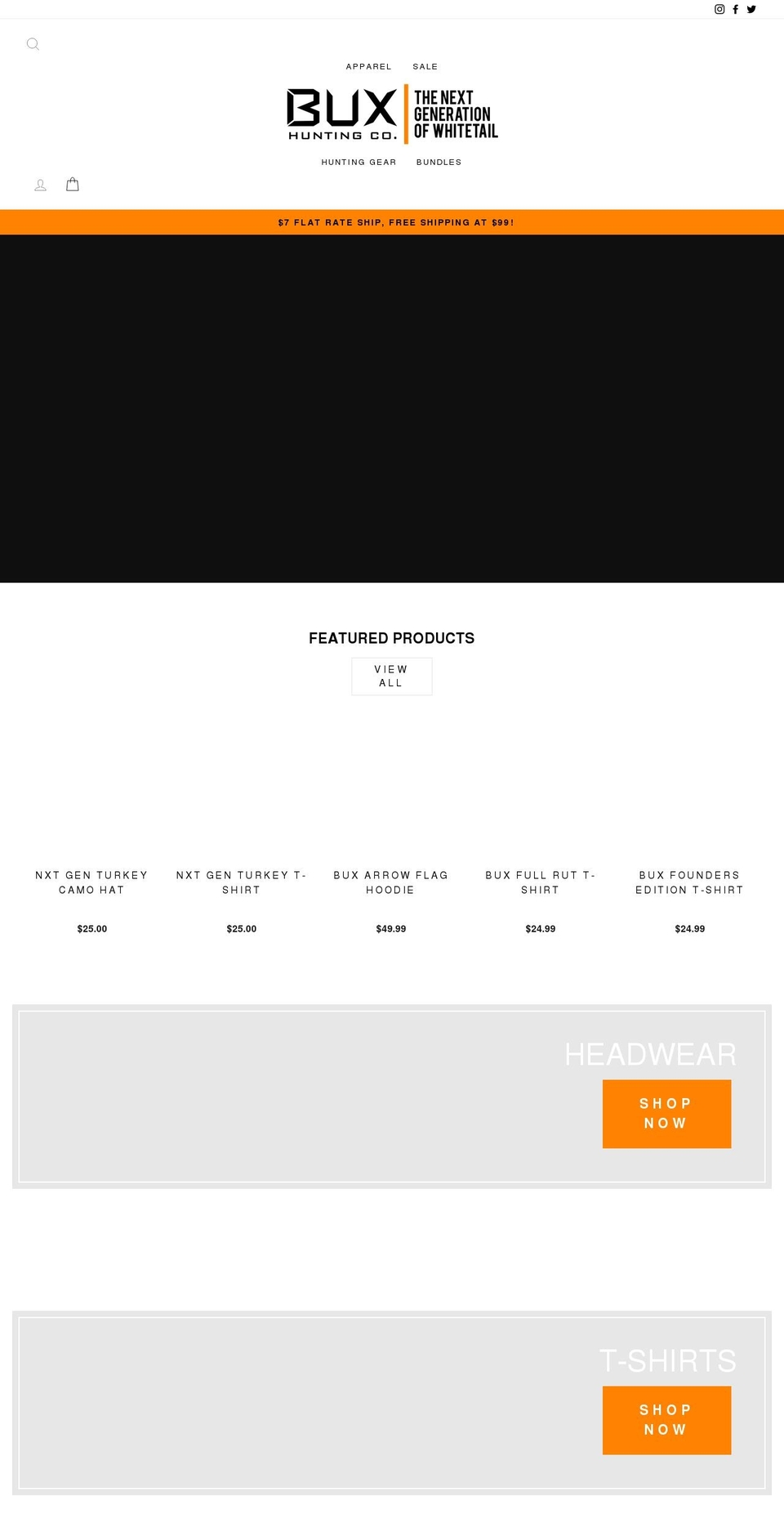
Task: Click SHOP NOW under HEADWEAR
Action: pyautogui.click(x=666, y=1113)
